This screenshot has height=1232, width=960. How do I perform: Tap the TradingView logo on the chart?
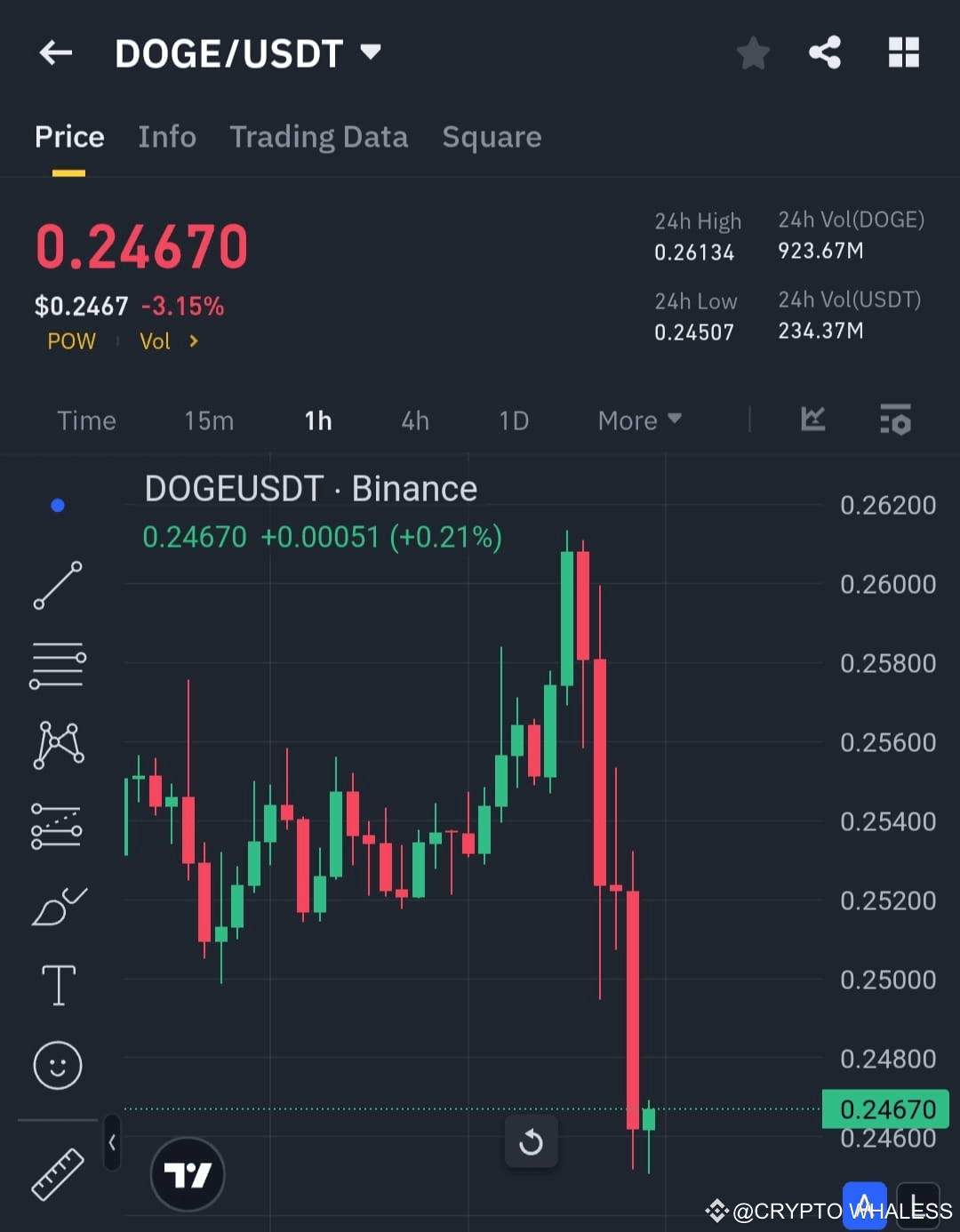(x=187, y=1173)
